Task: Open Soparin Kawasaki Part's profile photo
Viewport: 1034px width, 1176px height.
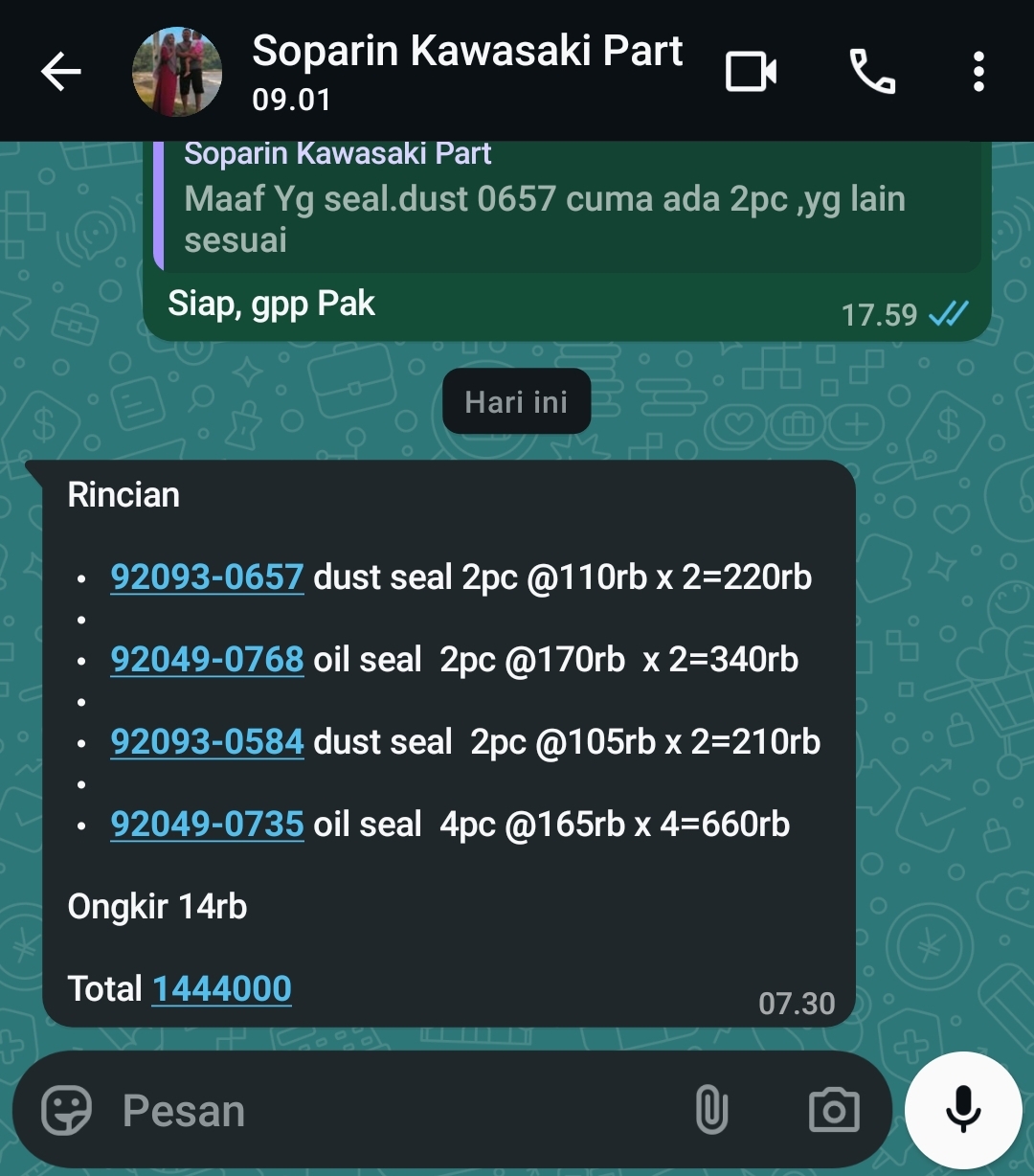Action: (x=177, y=72)
